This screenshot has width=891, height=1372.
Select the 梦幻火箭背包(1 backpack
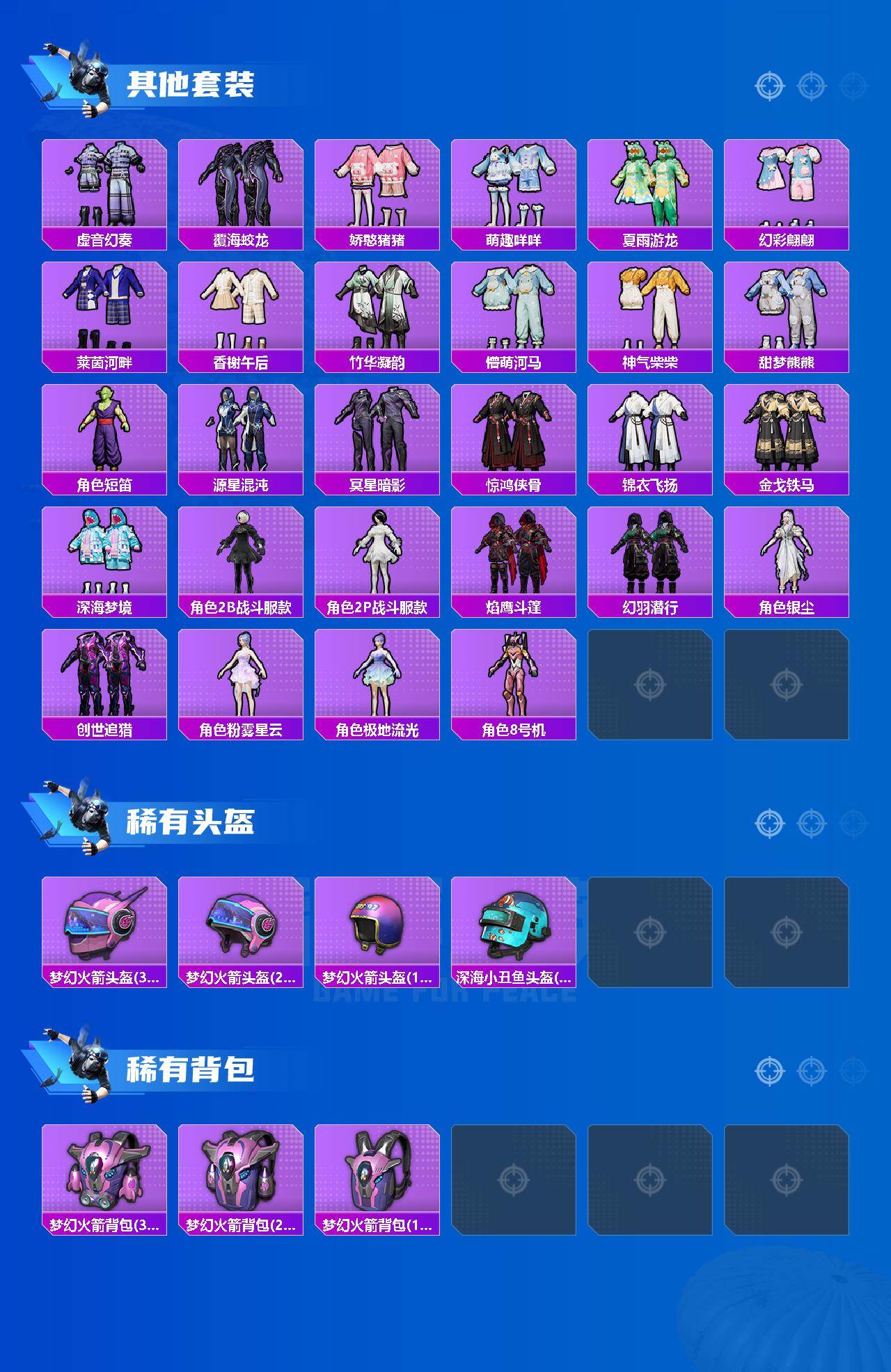(378, 1183)
